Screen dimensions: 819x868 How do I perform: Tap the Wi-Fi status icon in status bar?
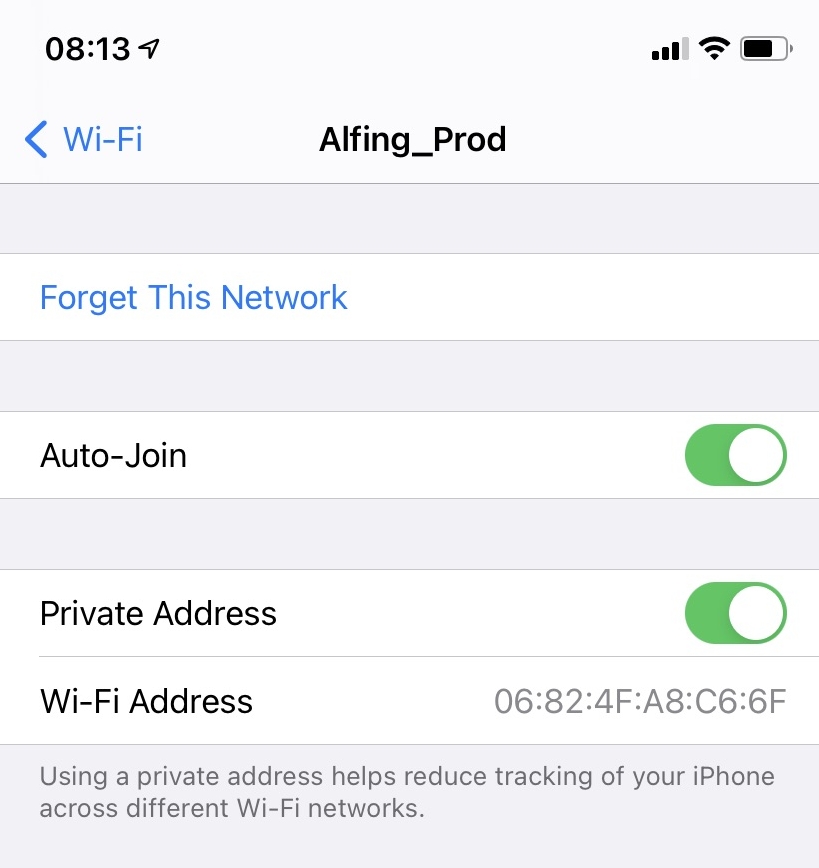click(714, 48)
